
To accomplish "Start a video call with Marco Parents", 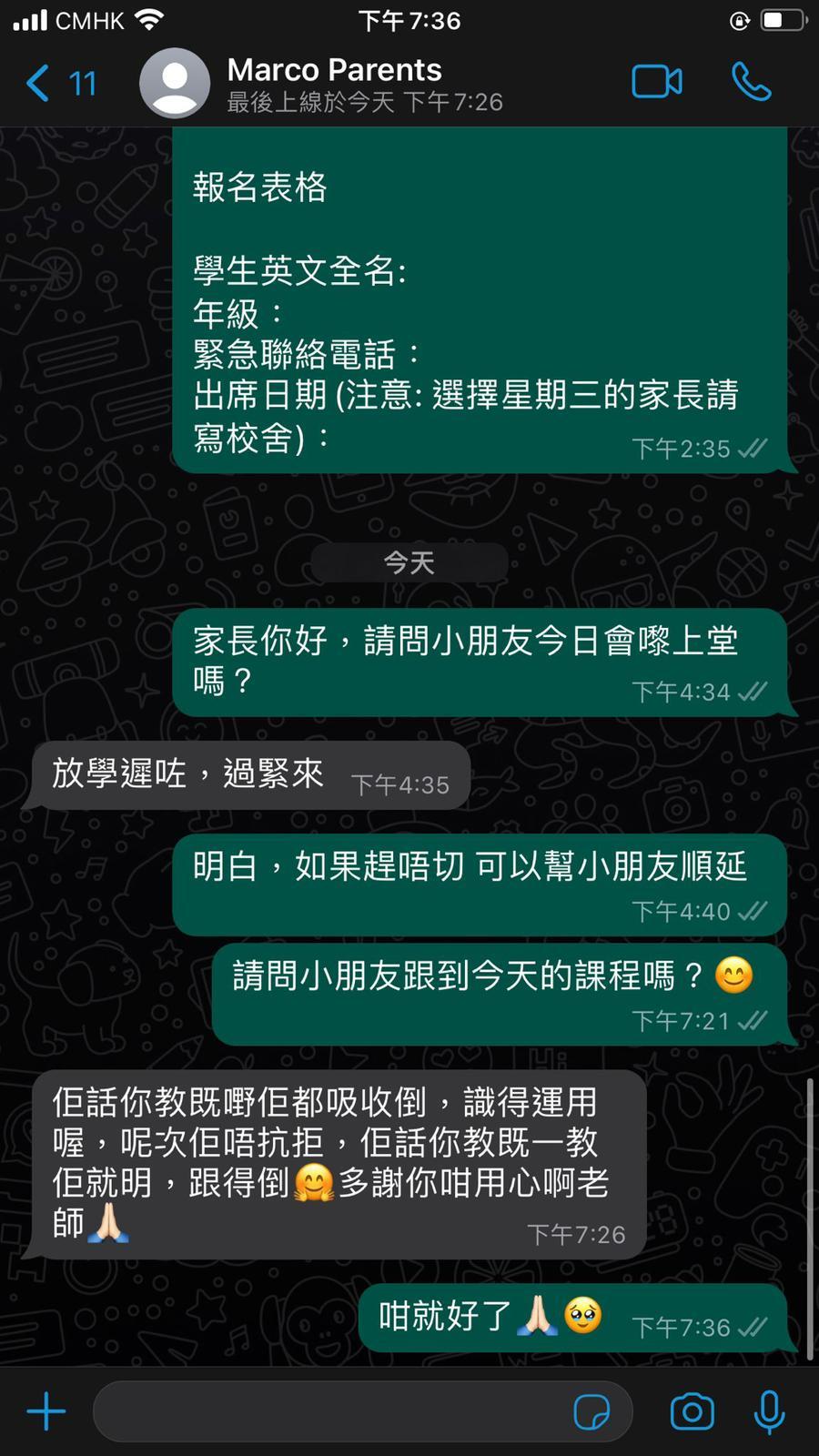I will click(656, 83).
